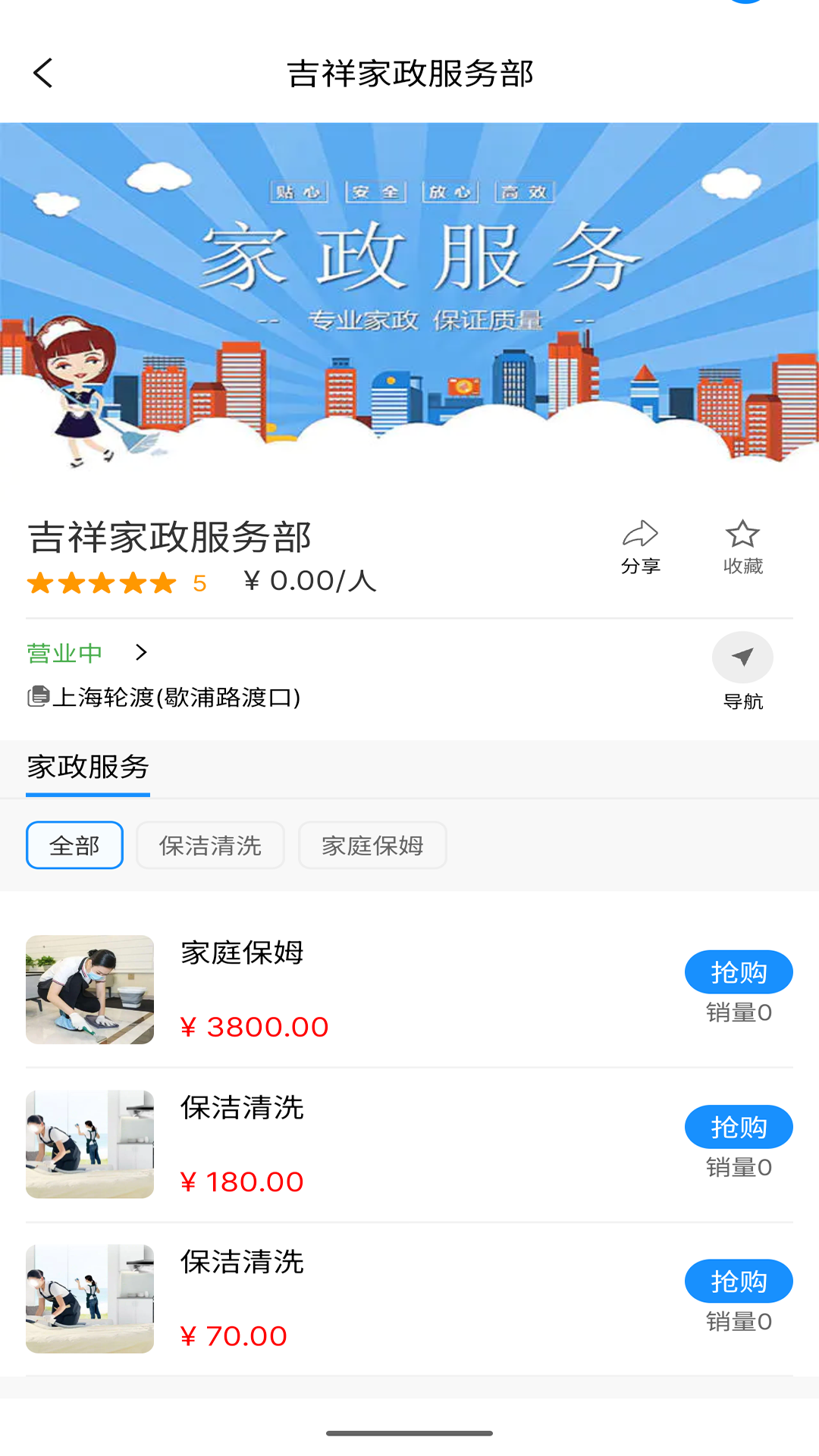The image size is (819, 1456).
Task: Tap 抢购 for 保洁清洗 ¥70.00
Action: pyautogui.click(x=739, y=1282)
